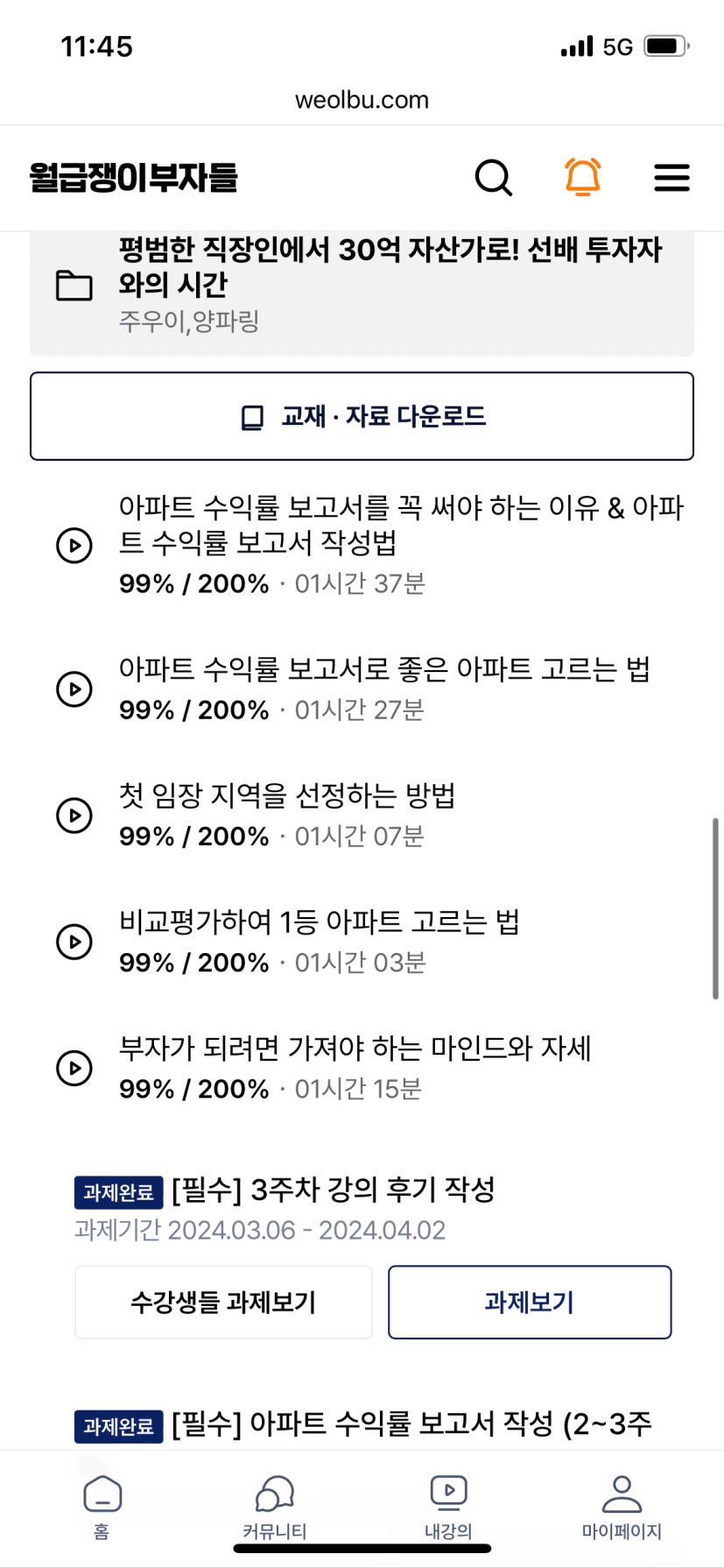The width and height of the screenshot is (724, 1568).
Task: Play lecture 부자가 되려면 가져야 하는 마인드와 자세
Action: point(362,1068)
